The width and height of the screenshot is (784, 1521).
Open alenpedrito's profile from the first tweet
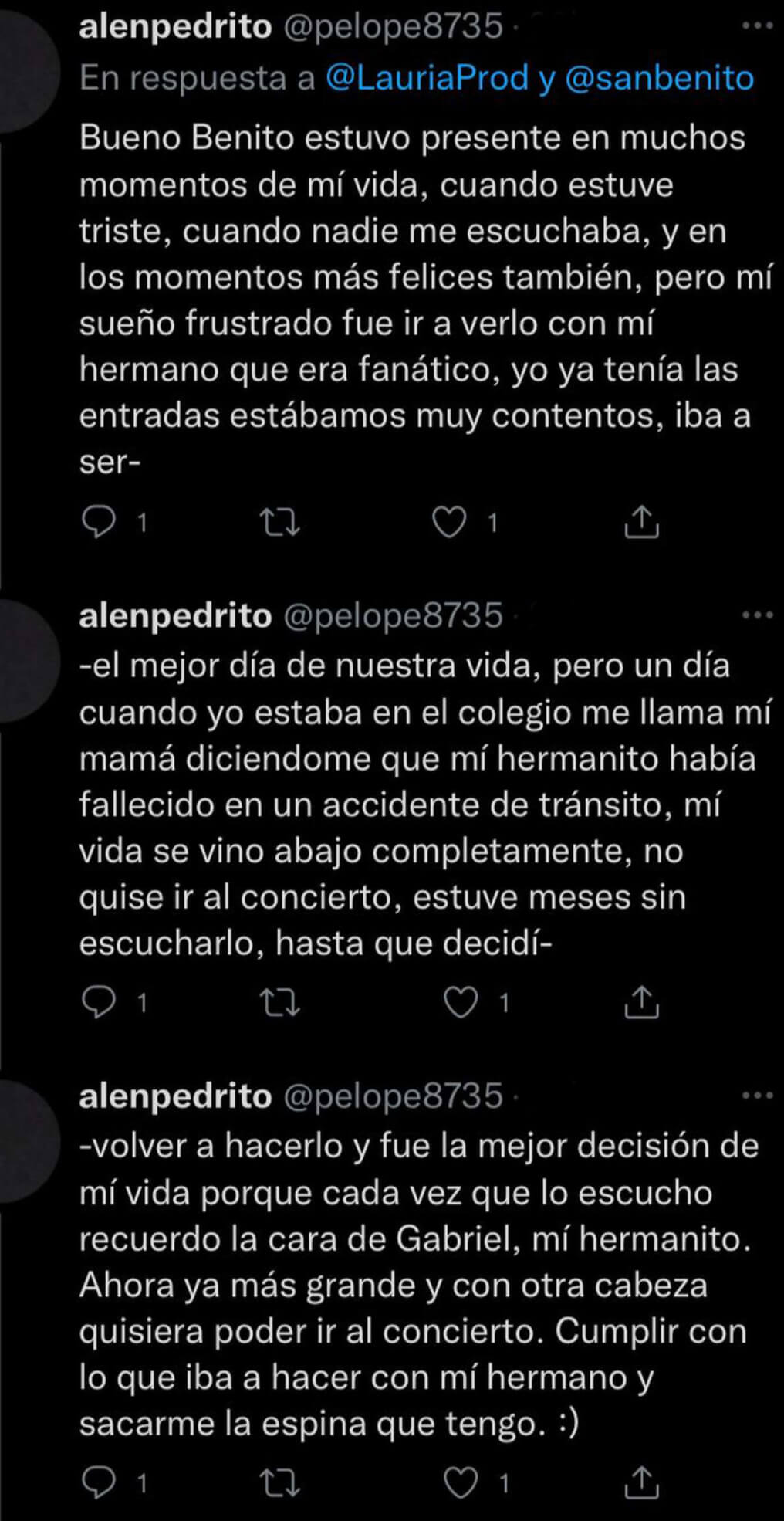click(x=175, y=26)
